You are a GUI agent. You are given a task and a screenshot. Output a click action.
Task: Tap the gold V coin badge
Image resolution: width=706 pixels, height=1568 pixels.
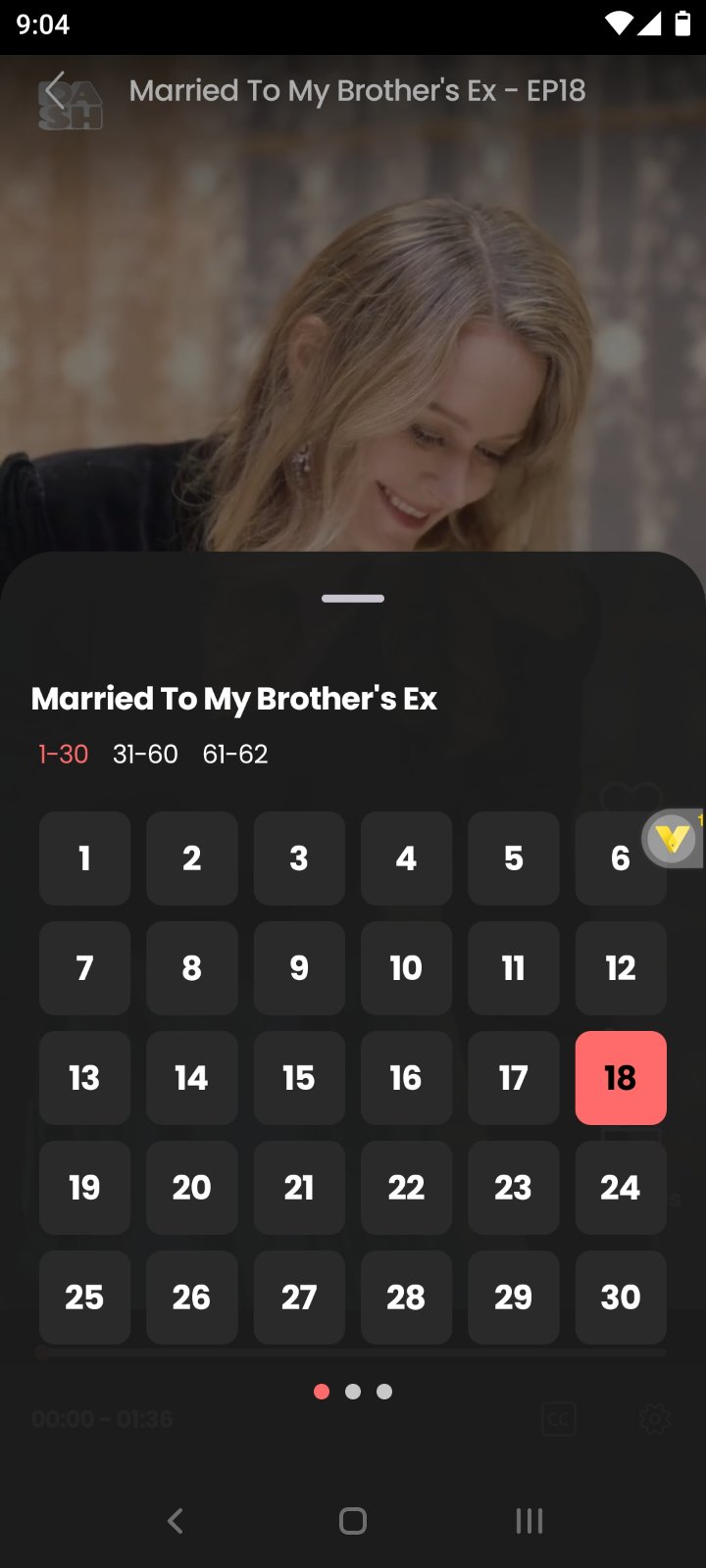[x=674, y=839]
